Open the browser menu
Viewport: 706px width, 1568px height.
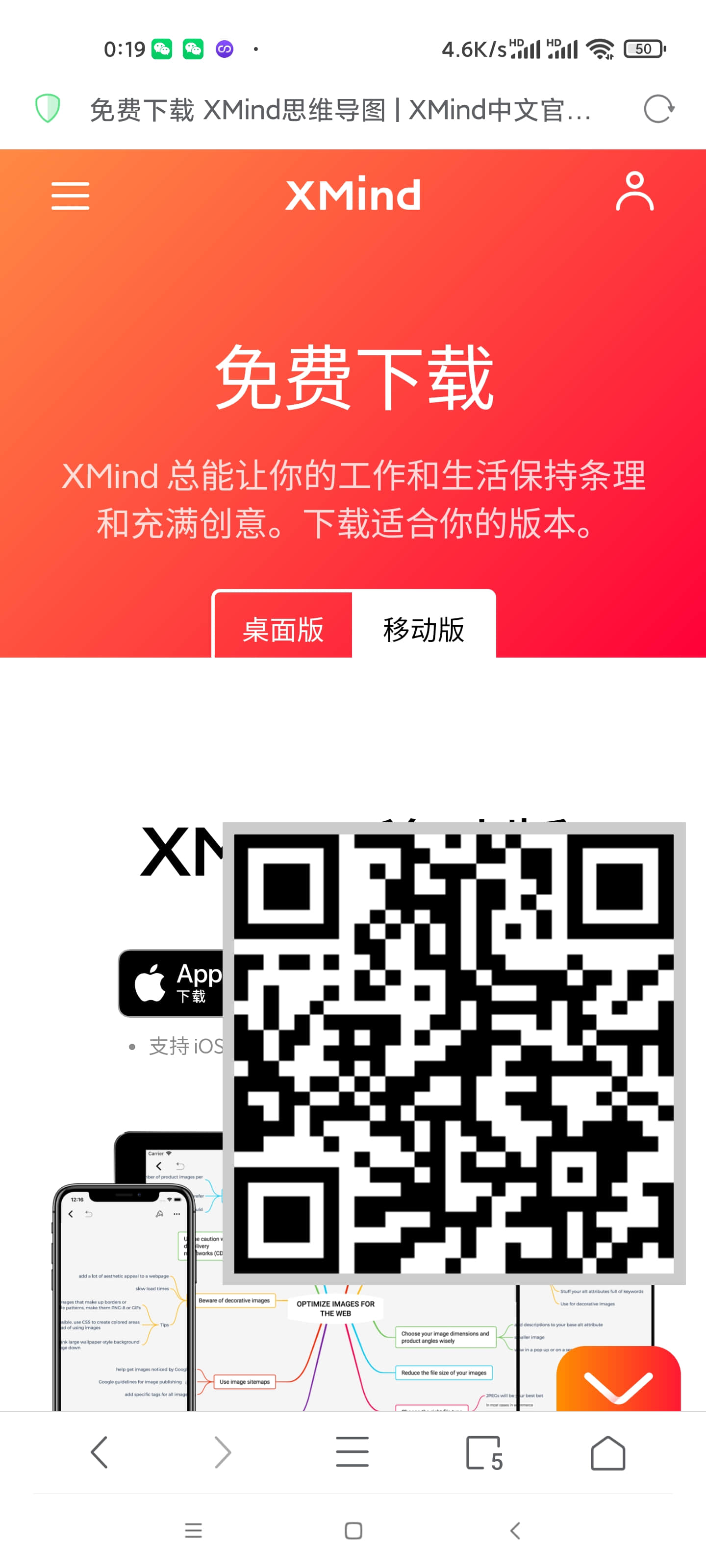[x=352, y=1452]
